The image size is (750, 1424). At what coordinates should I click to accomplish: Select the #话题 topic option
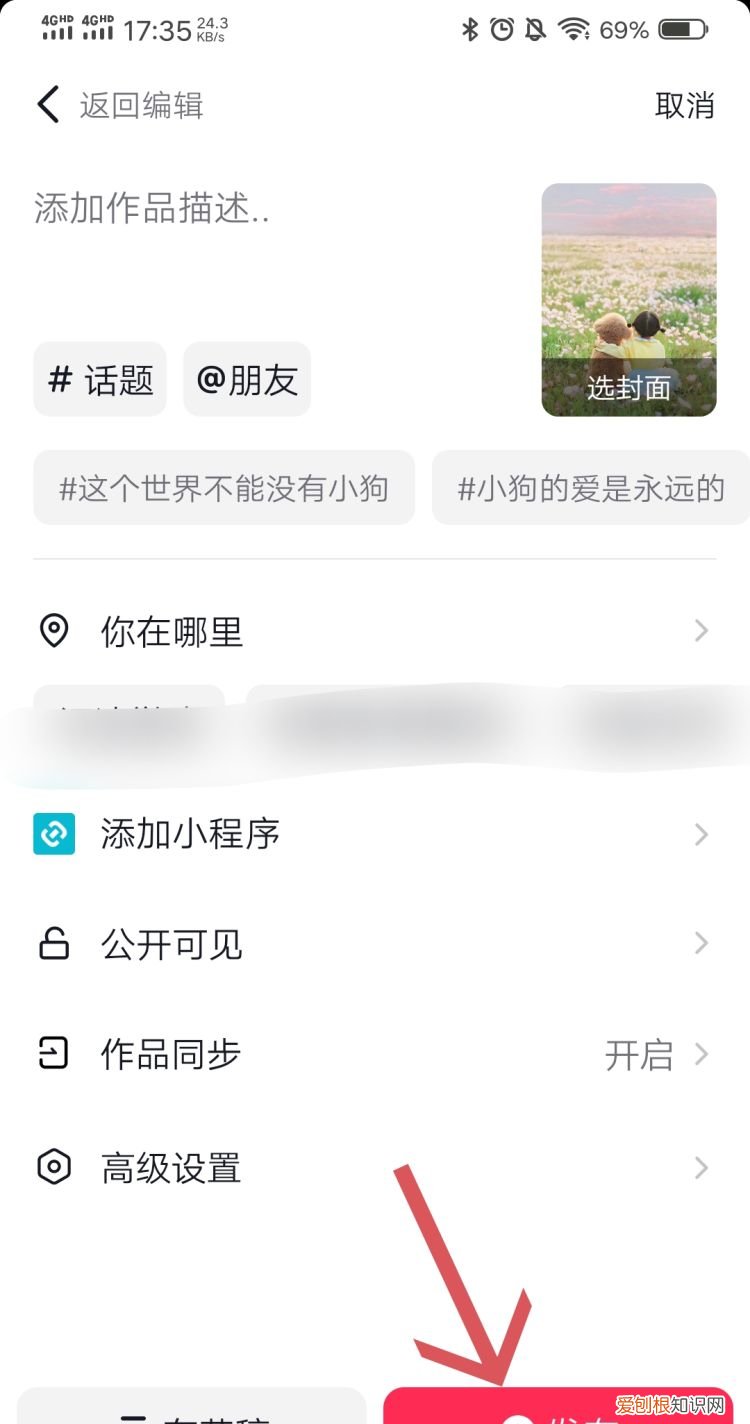point(99,378)
